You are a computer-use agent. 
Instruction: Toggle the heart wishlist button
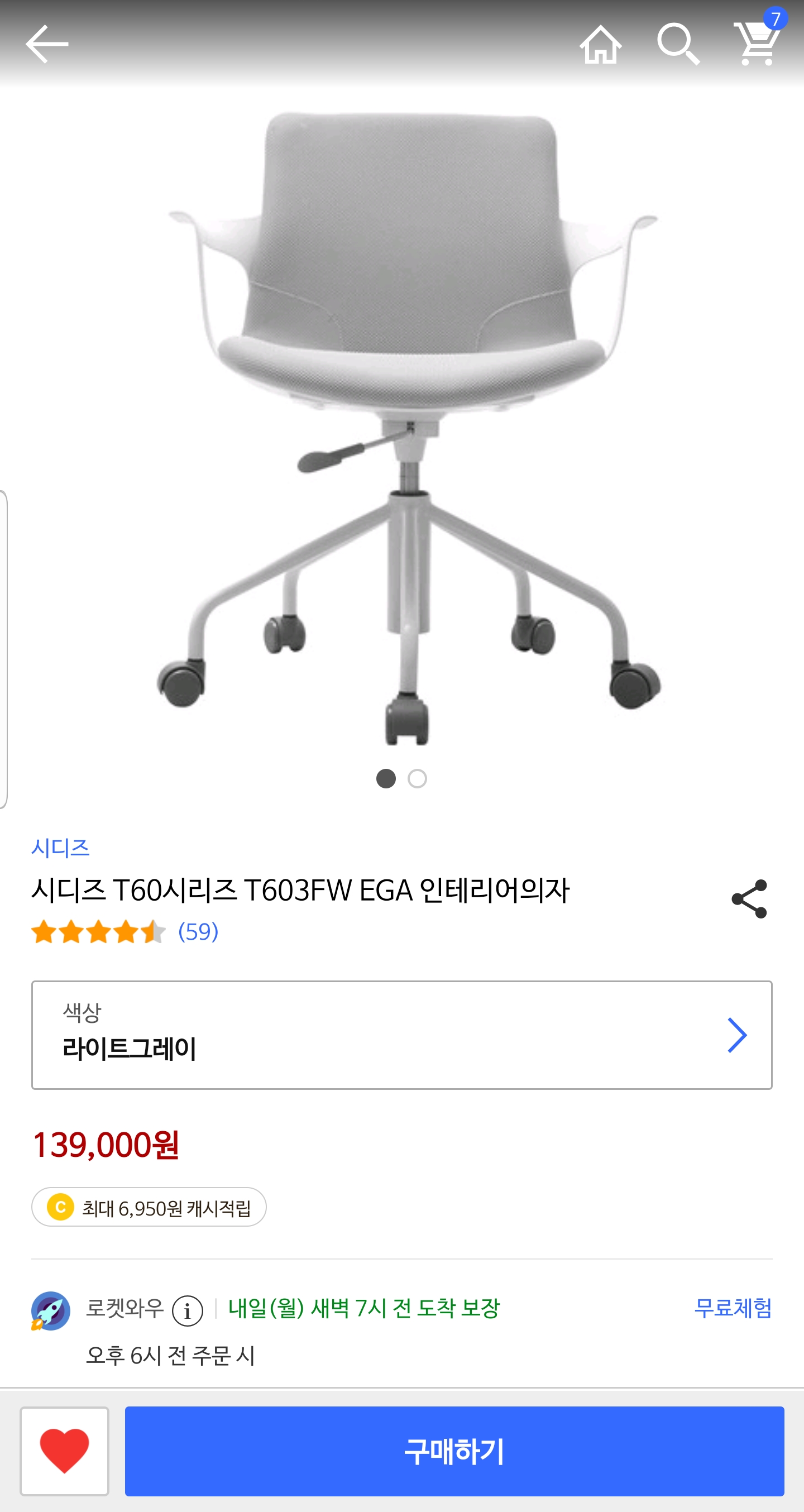(65, 1451)
